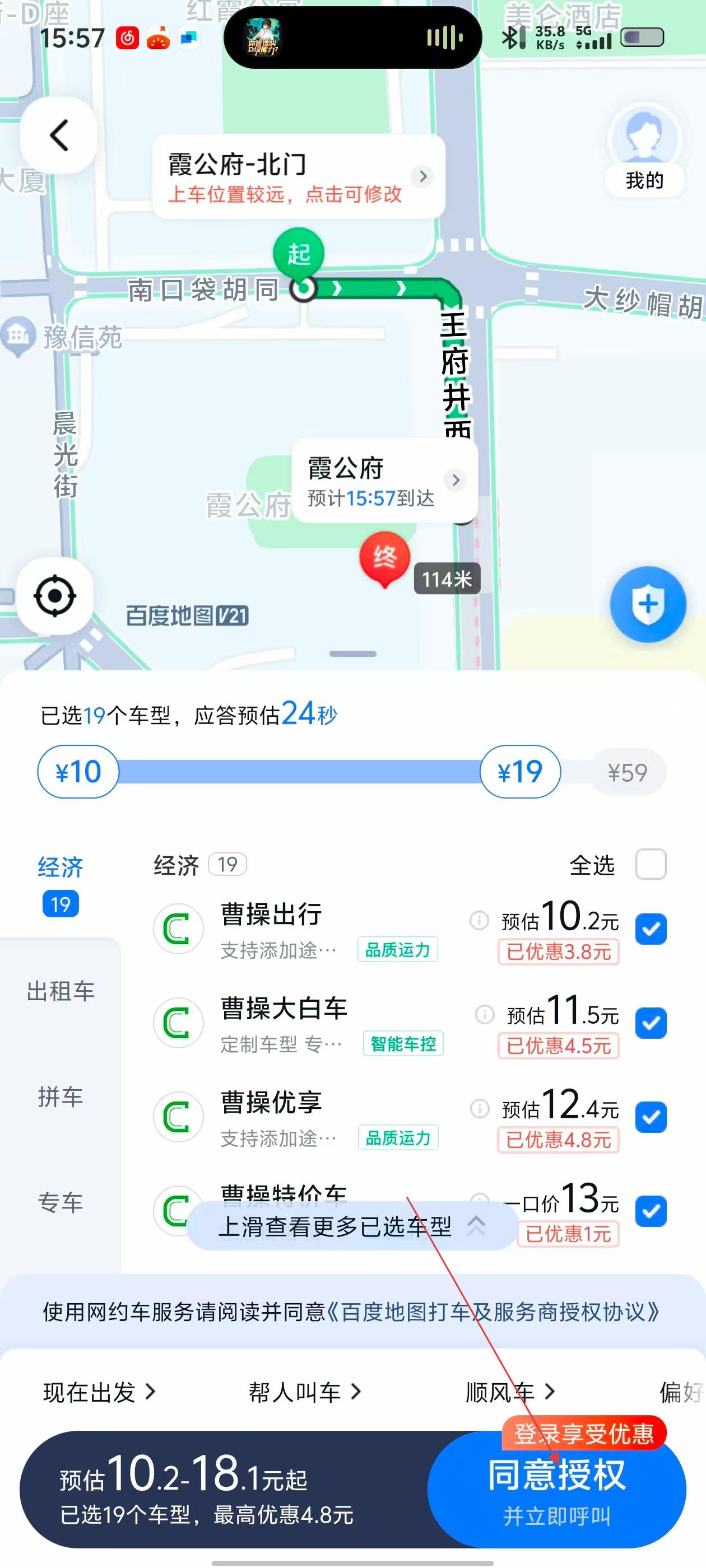Switch to the 出租车 category
Screen dimensions: 706x1568
click(61, 991)
